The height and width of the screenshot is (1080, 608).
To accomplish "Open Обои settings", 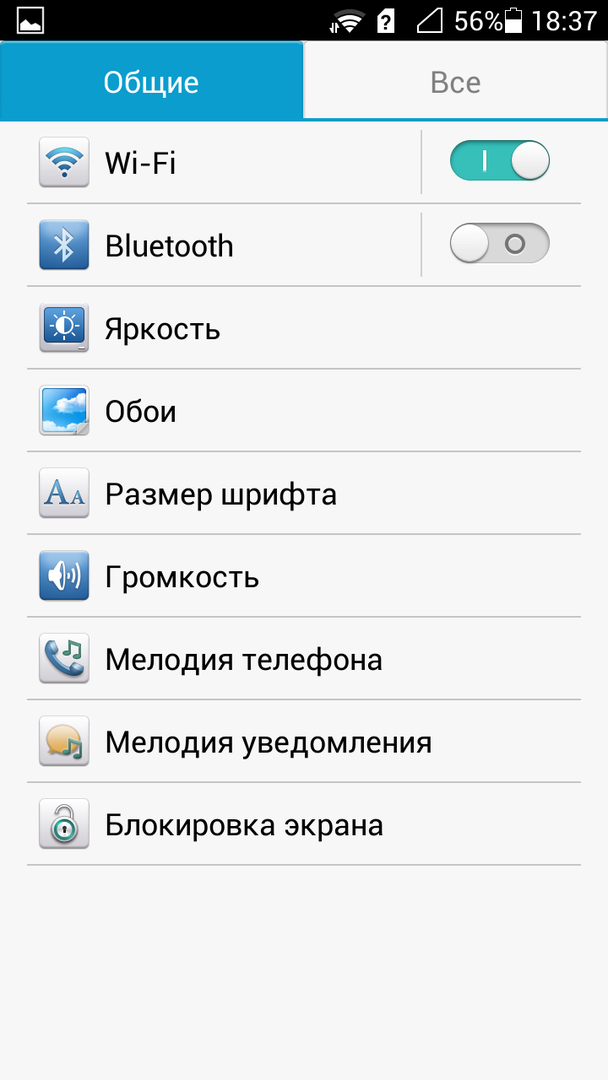I will pos(300,411).
